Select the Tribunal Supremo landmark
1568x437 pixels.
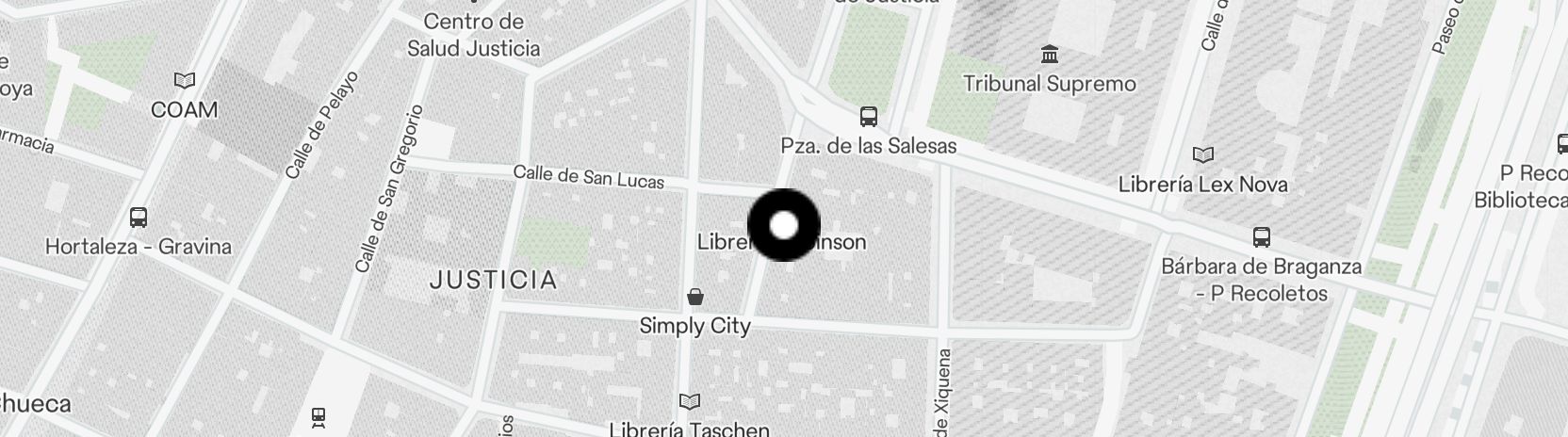point(1049,55)
